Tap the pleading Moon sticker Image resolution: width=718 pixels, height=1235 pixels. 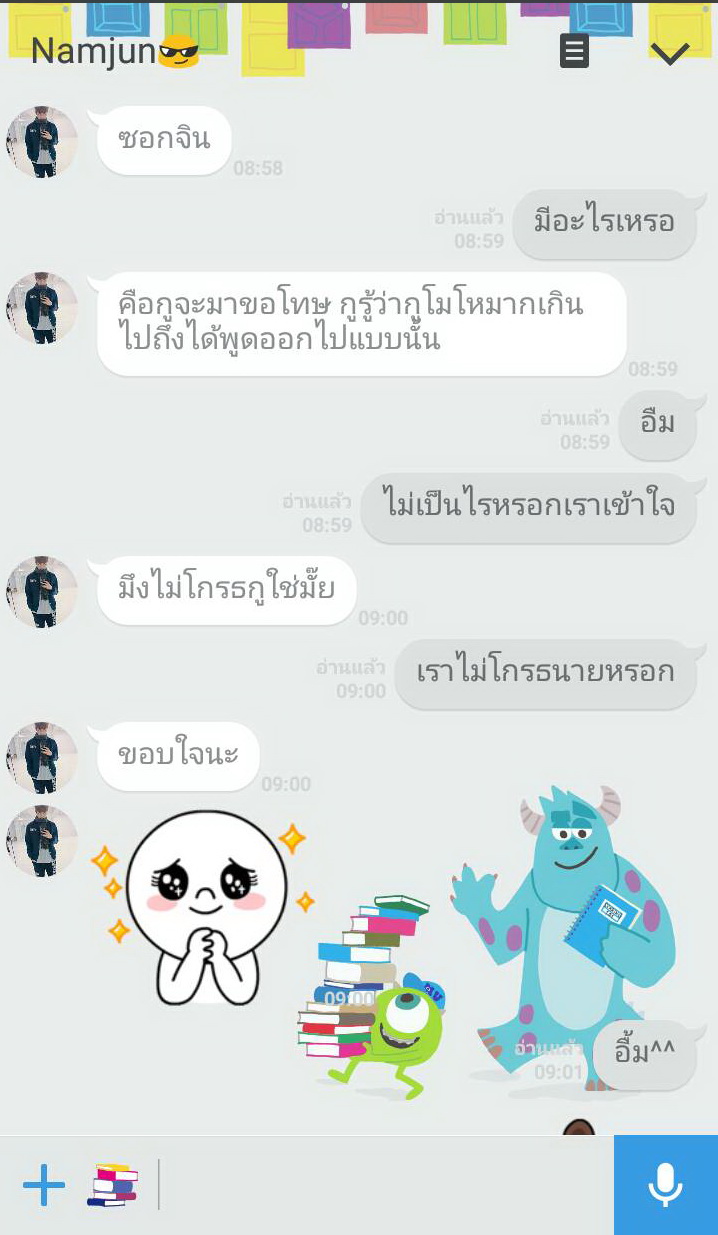tap(205, 905)
